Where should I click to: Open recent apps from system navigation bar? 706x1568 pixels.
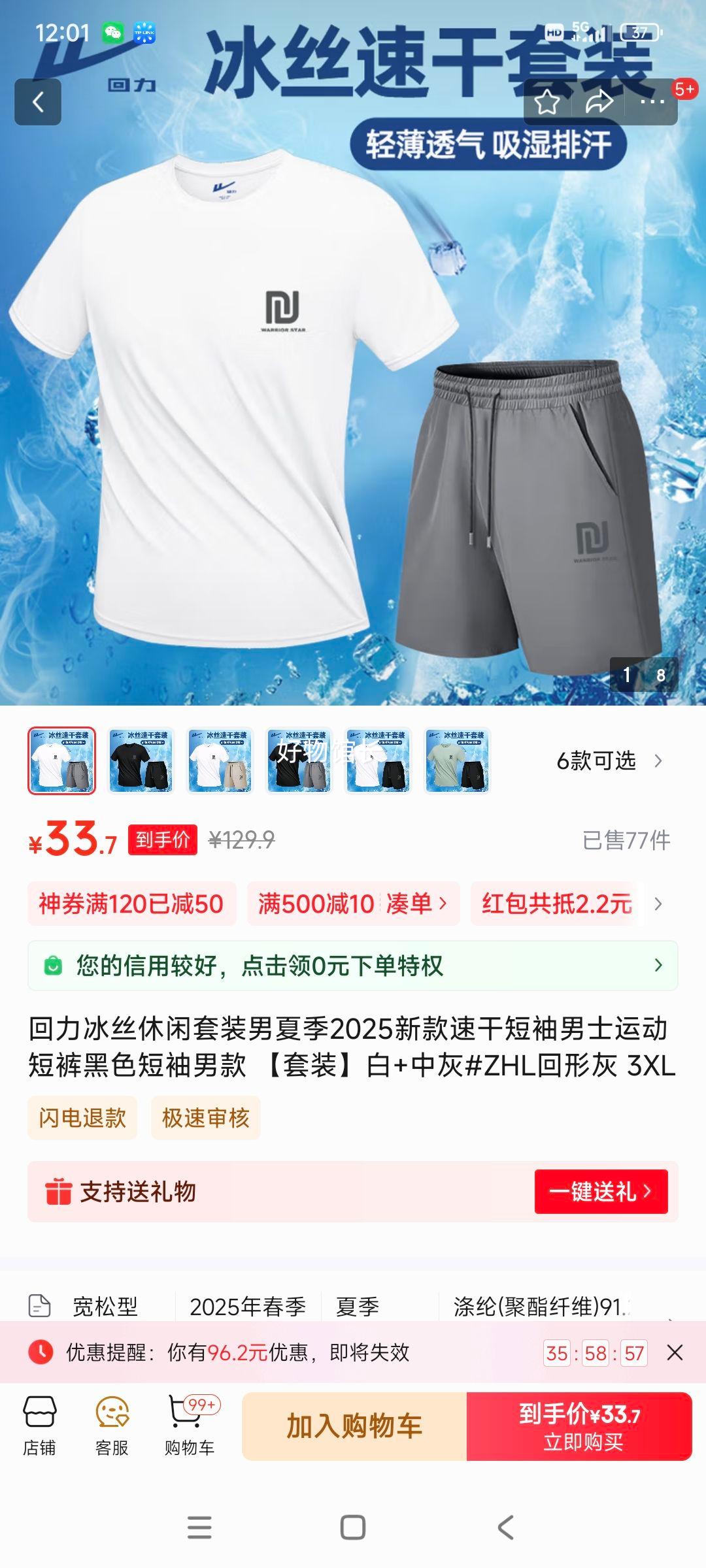pos(199,1527)
